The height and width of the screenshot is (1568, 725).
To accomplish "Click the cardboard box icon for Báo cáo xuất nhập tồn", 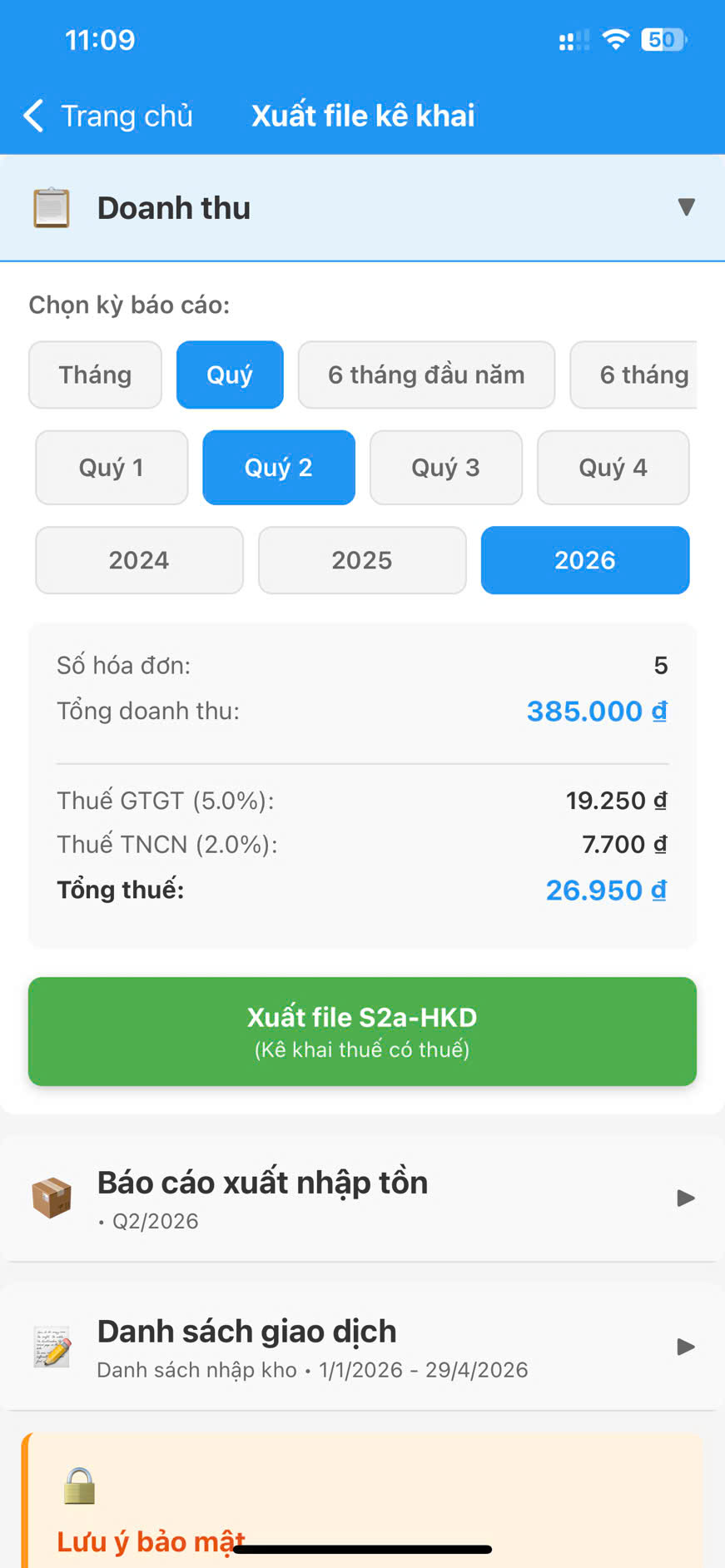I will [x=52, y=1198].
